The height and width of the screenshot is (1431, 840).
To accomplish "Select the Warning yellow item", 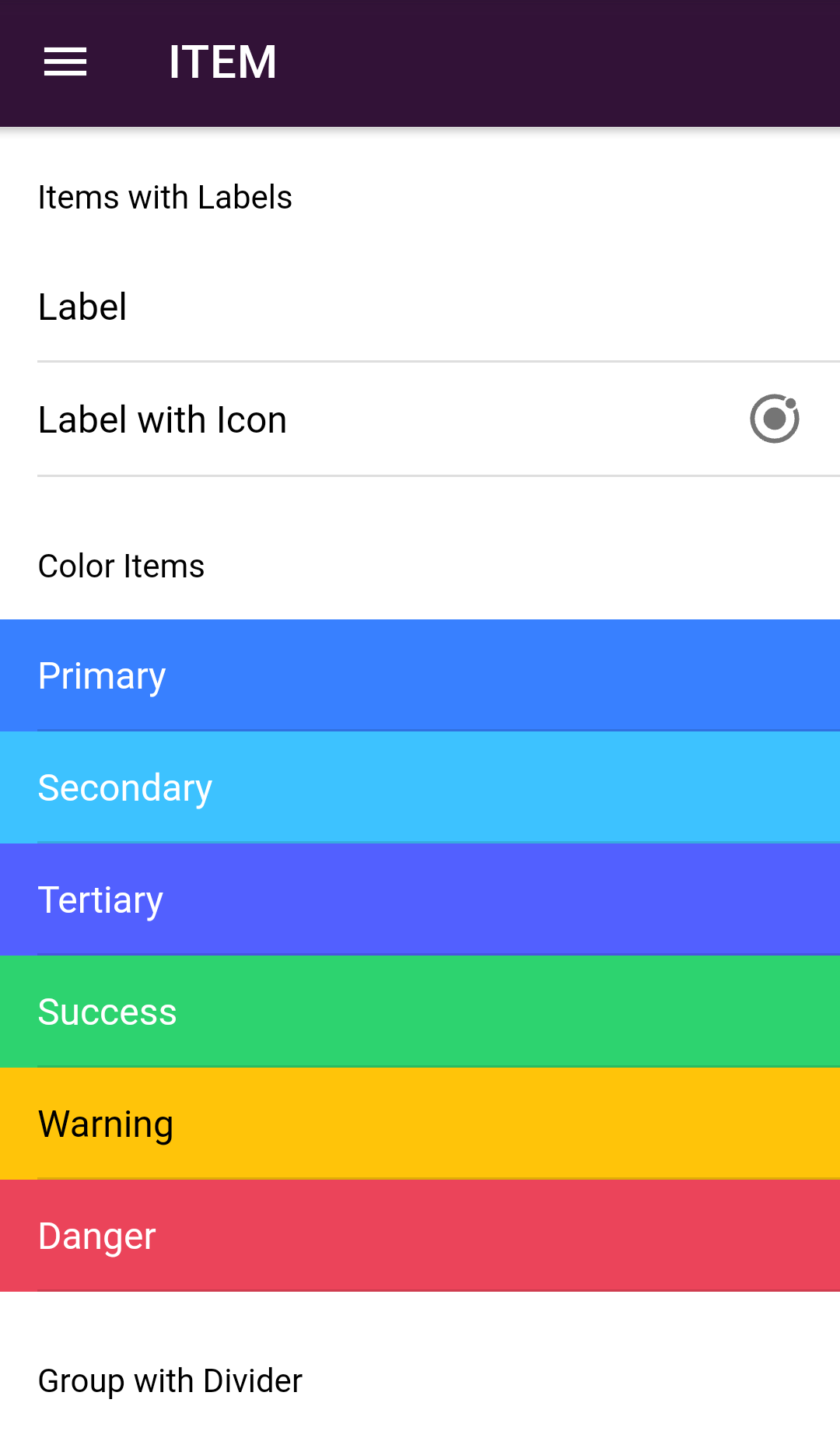I will pyautogui.click(x=420, y=1123).
